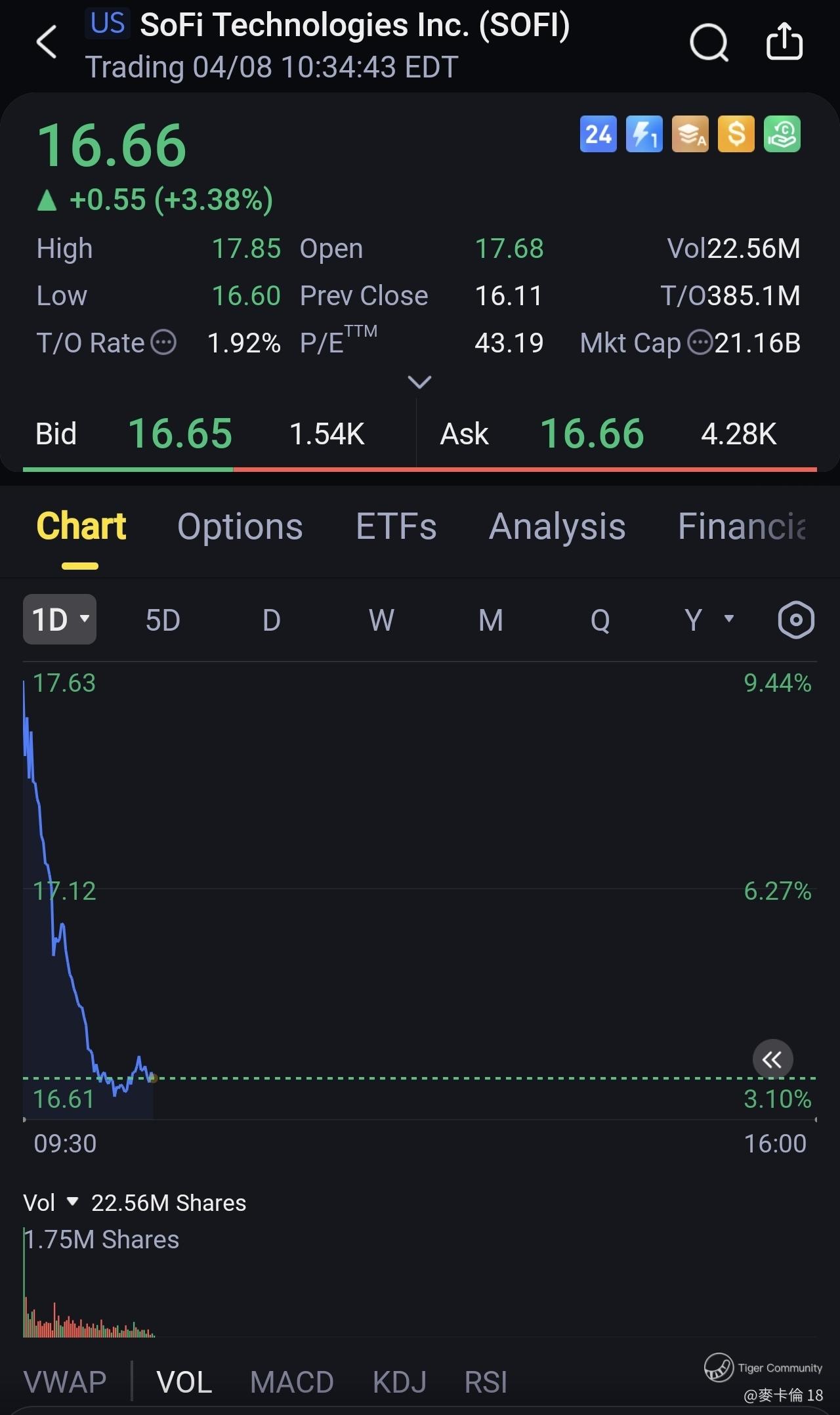Open the Financials tab

[x=742, y=526]
